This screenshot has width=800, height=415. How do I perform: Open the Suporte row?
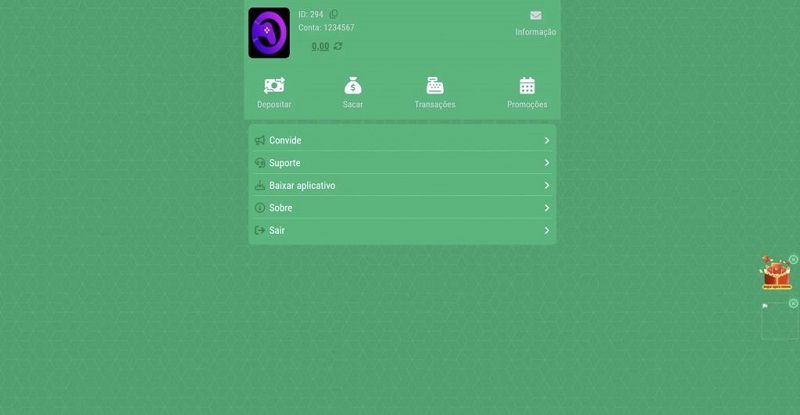coord(402,163)
